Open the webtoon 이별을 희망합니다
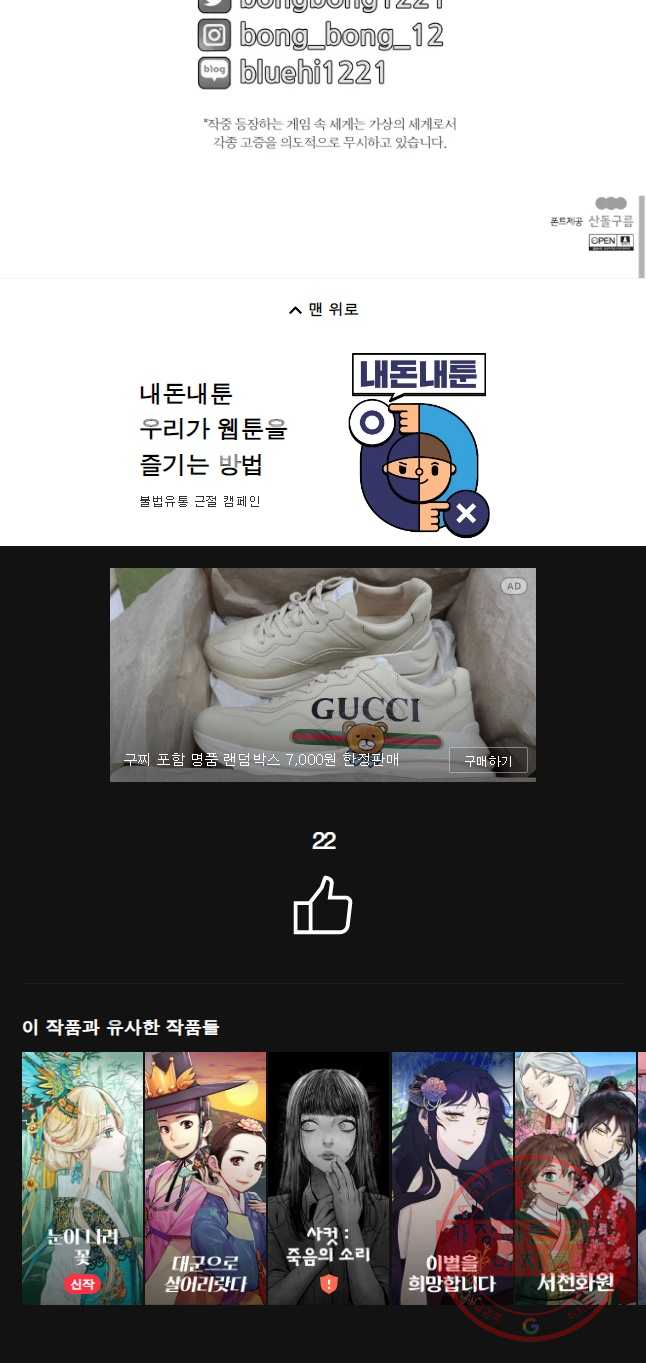 [452, 1178]
